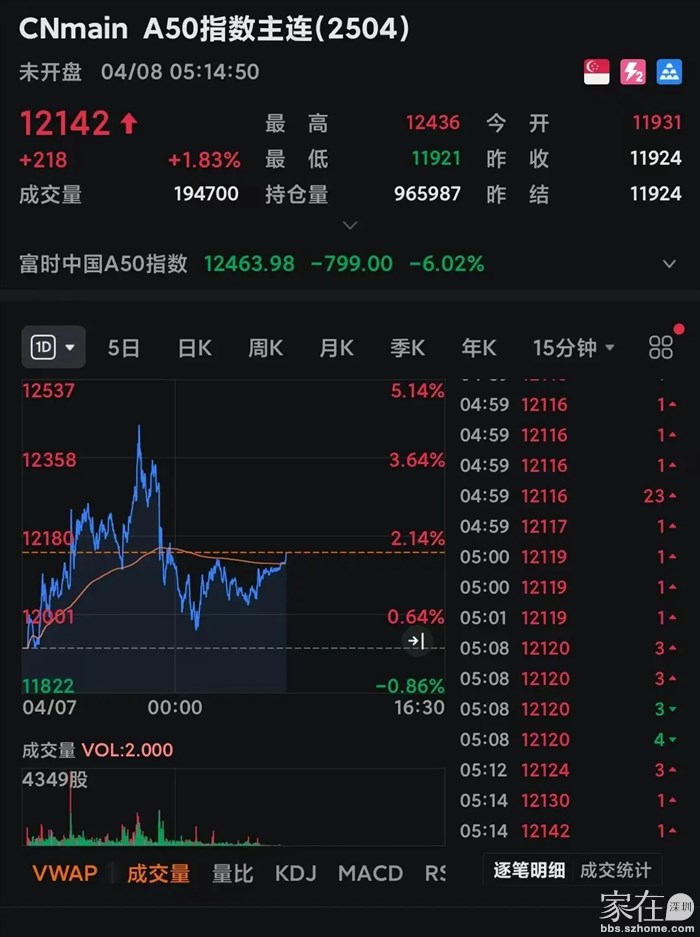Switch to the 周K chart tab
Viewport: 700px width, 937px height.
point(265,348)
